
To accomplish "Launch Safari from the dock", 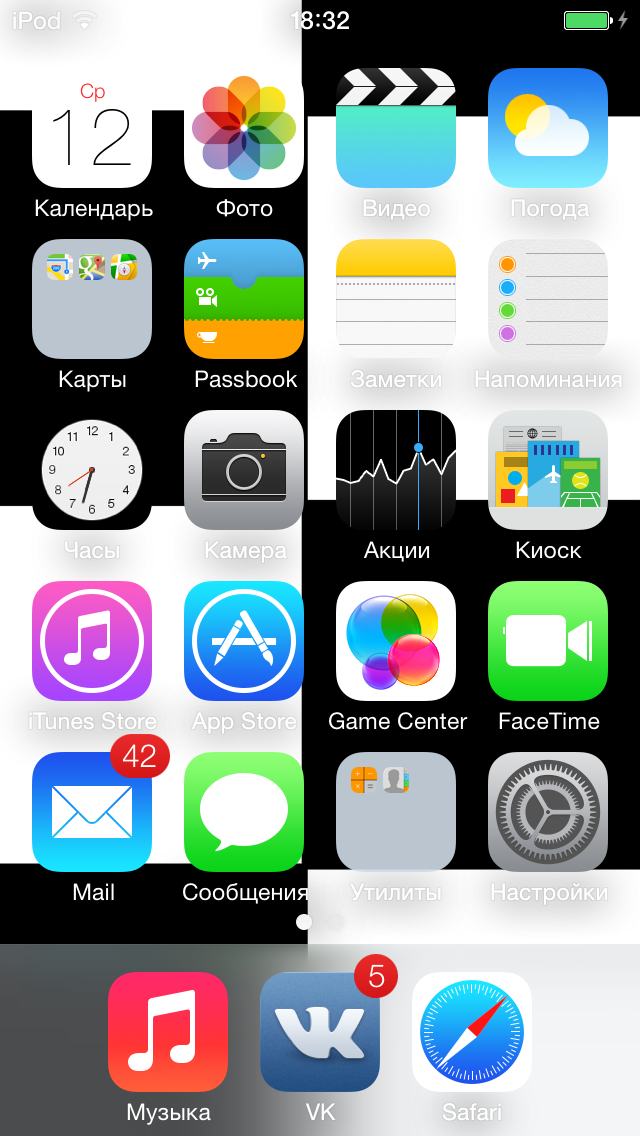I will tap(472, 1032).
